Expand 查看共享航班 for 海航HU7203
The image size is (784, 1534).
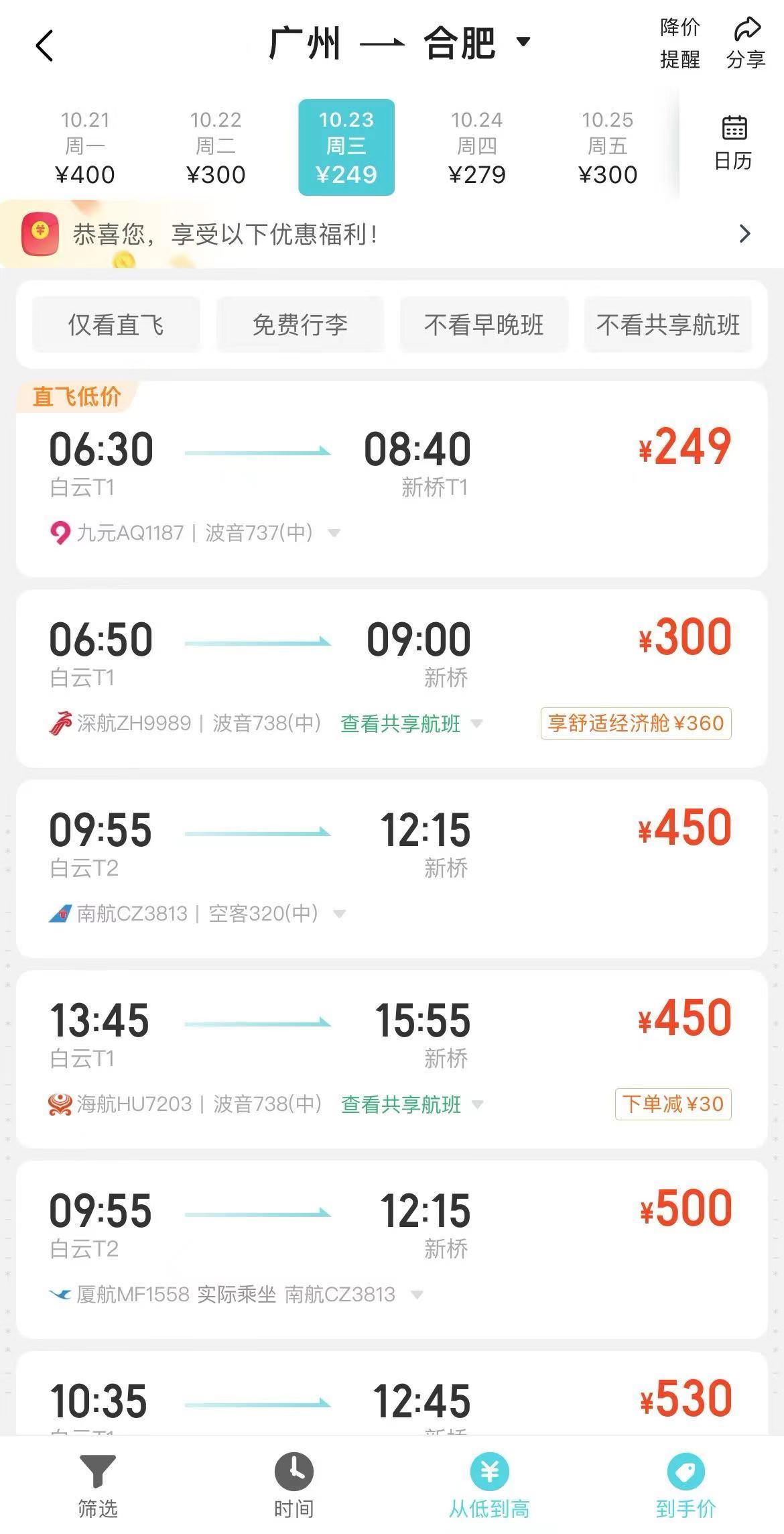tap(401, 1104)
